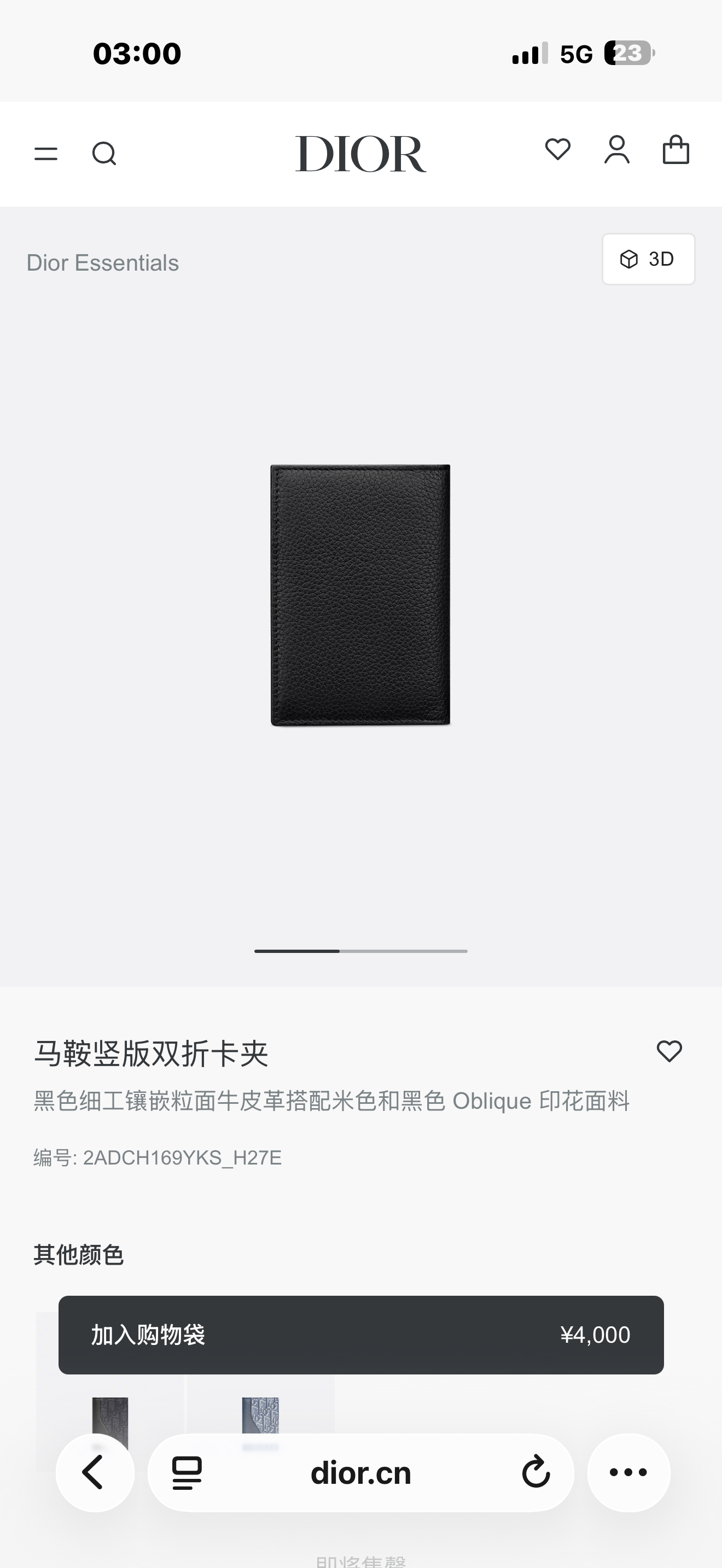722x1568 pixels.
Task: Tap the dior.cn address bar
Action: point(360,1473)
